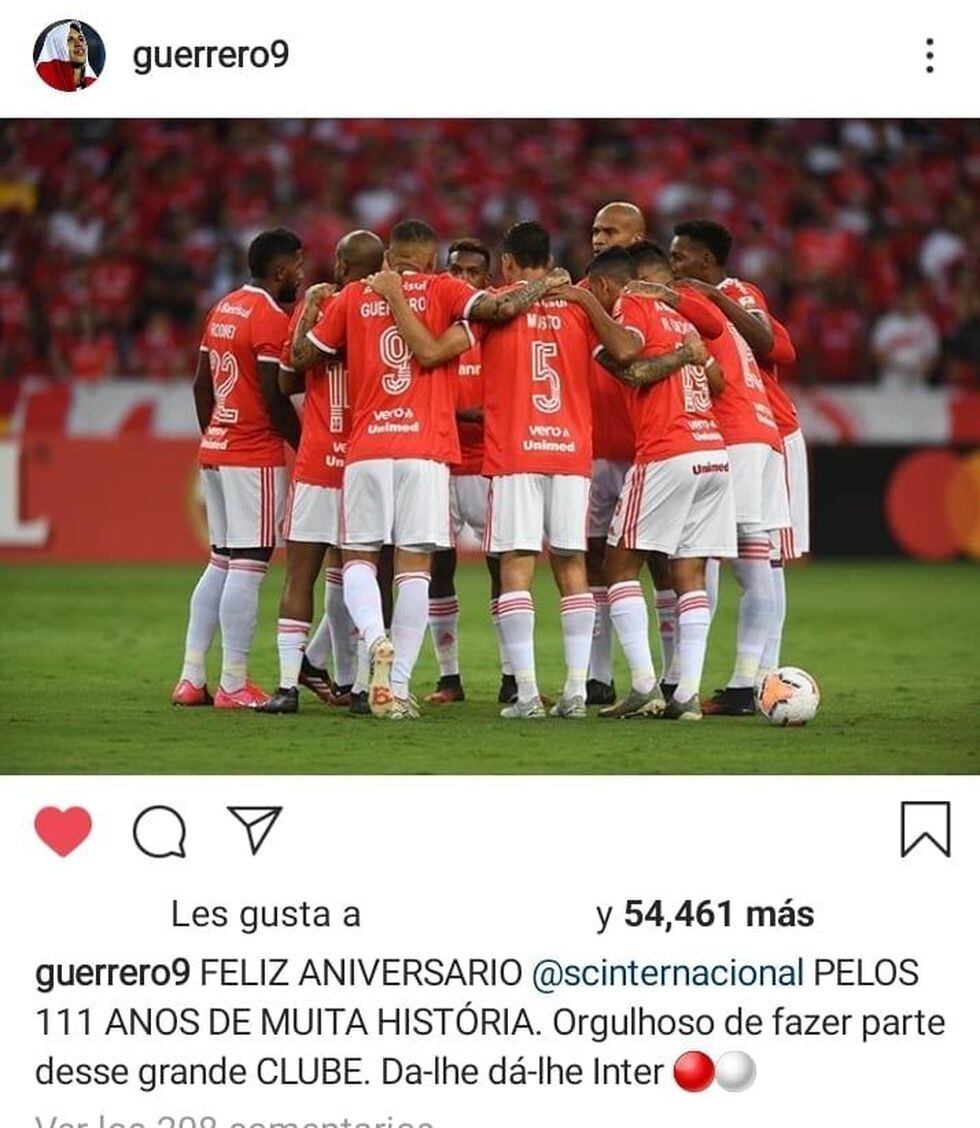View all comments on the post
This screenshot has width=980, height=1128.
[235, 1120]
